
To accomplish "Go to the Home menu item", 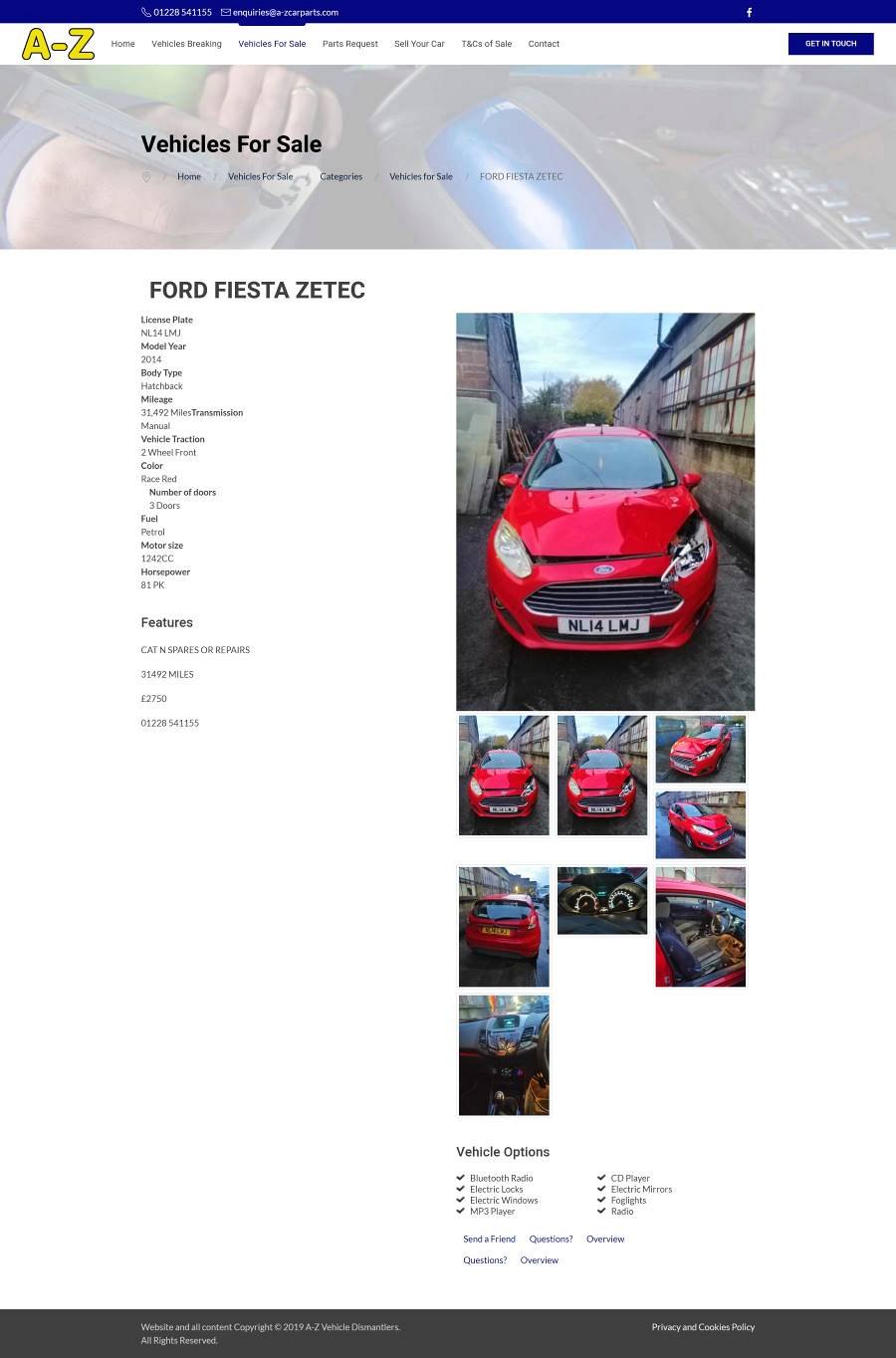I will click(x=122, y=44).
